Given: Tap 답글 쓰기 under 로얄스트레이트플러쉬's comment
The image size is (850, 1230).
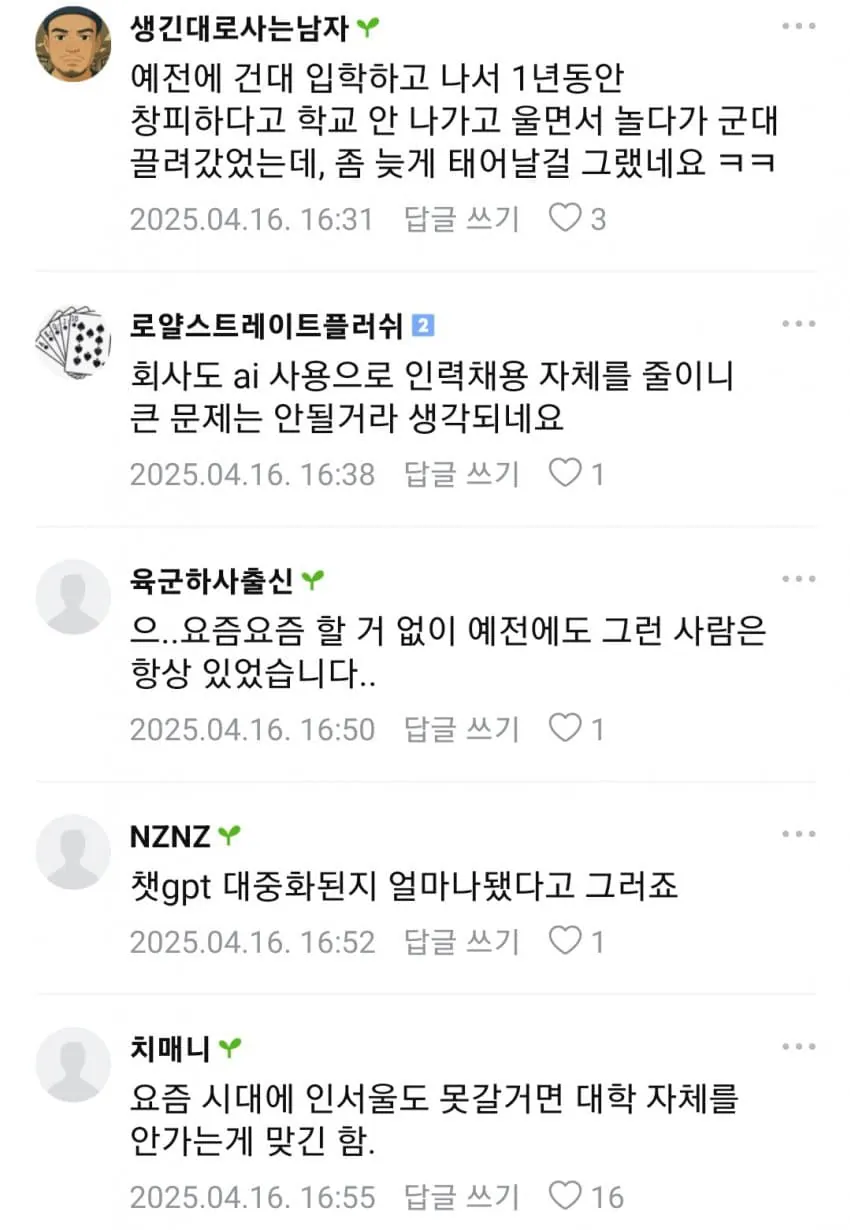Looking at the screenshot, I should click(x=461, y=473).
